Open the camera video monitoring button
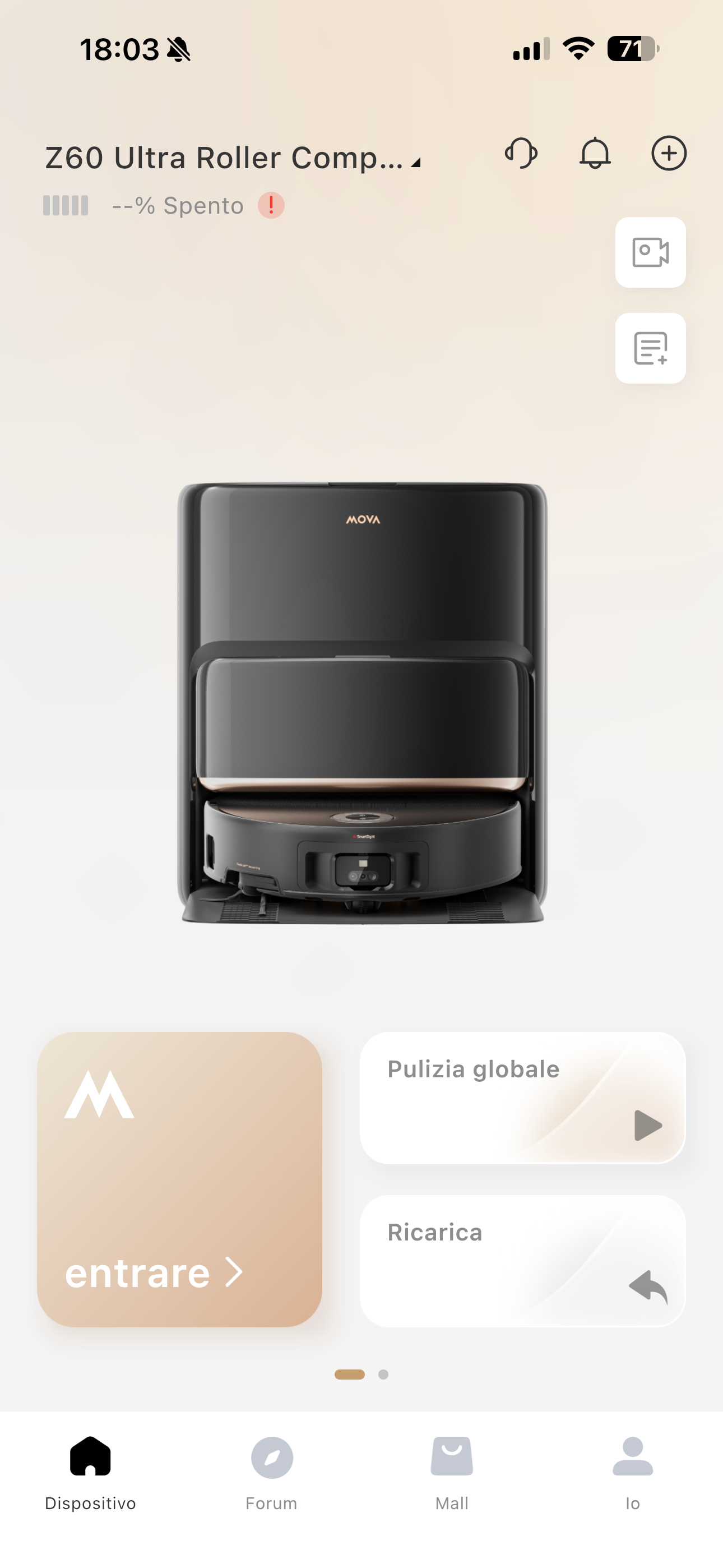 click(x=650, y=252)
